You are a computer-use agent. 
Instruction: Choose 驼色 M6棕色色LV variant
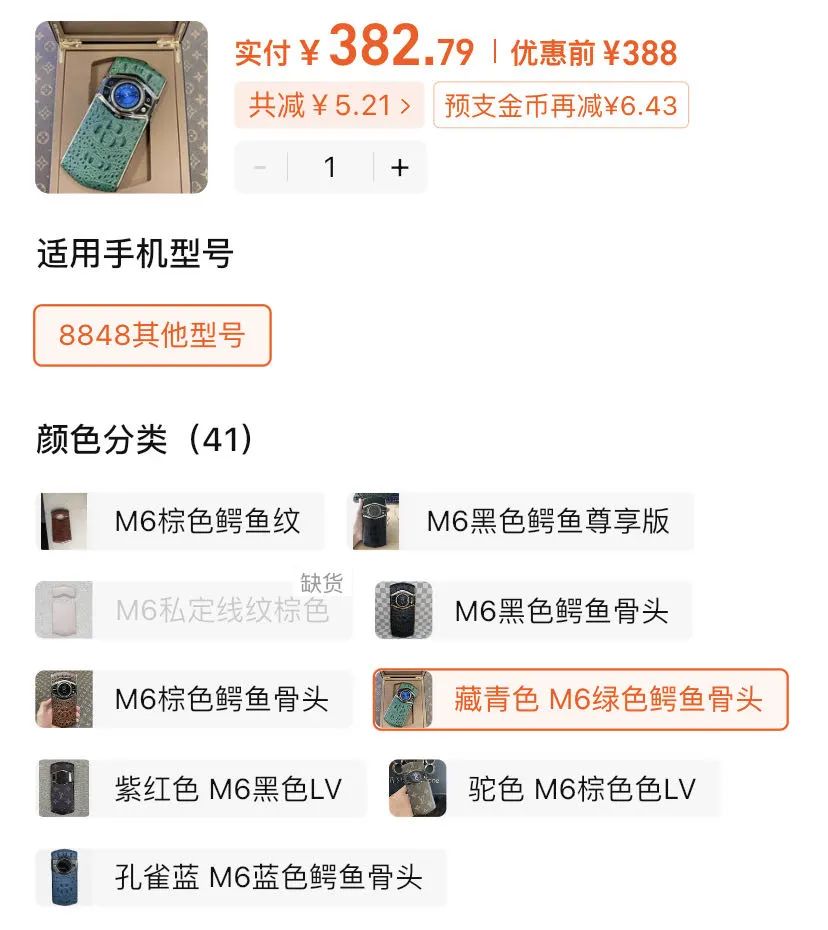pyautogui.click(x=553, y=788)
